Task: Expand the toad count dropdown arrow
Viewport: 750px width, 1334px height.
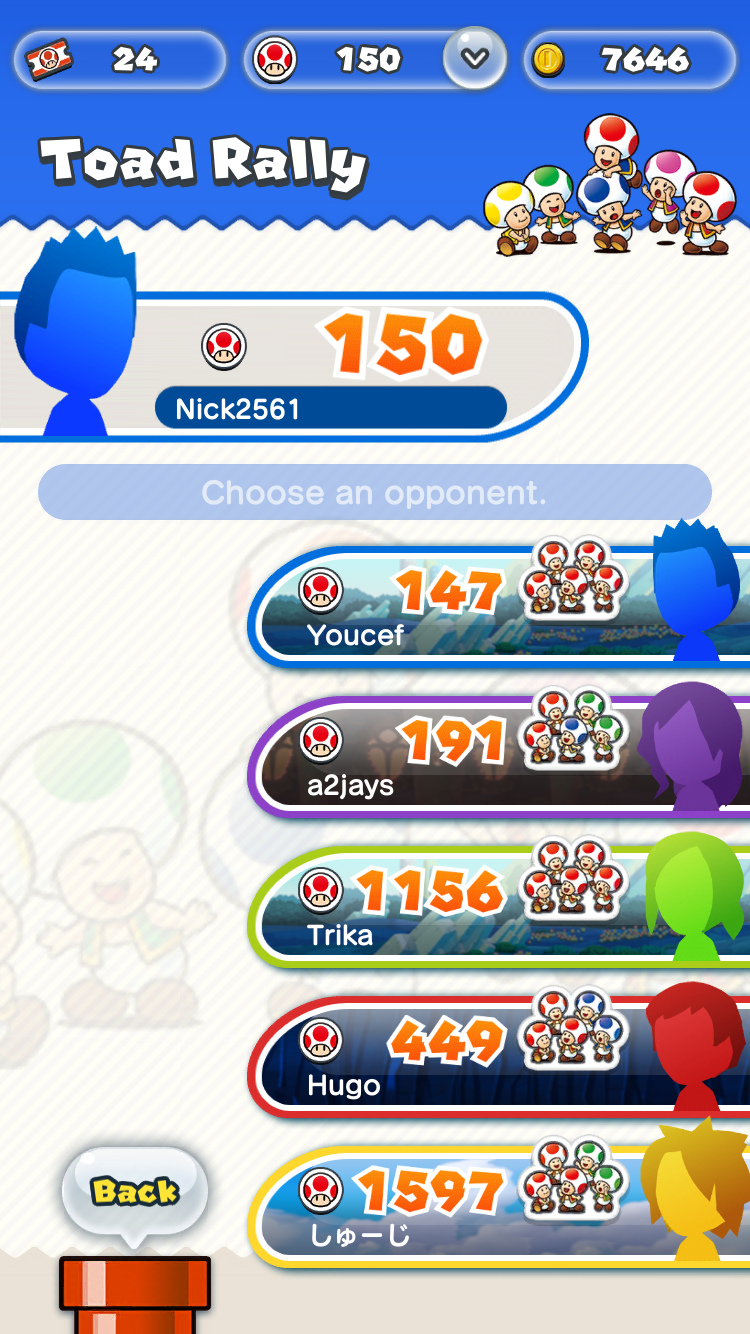Action: coord(475,58)
